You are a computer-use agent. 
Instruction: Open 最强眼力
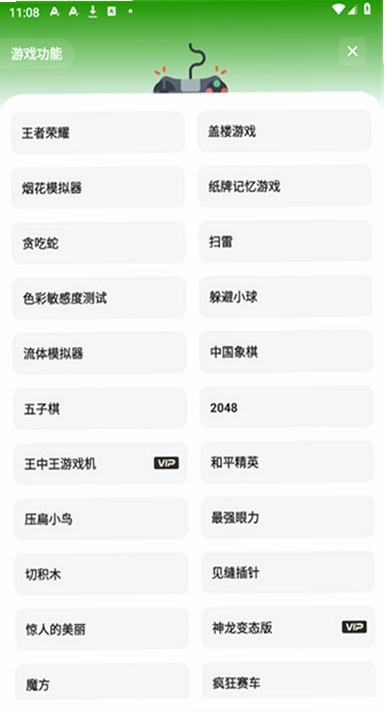[288, 517]
